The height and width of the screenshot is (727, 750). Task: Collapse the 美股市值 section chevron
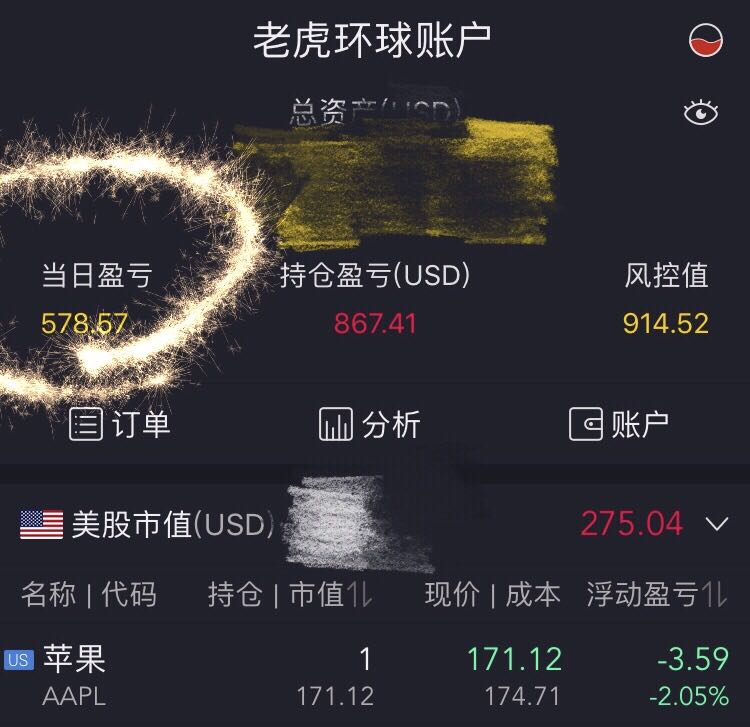click(x=717, y=523)
